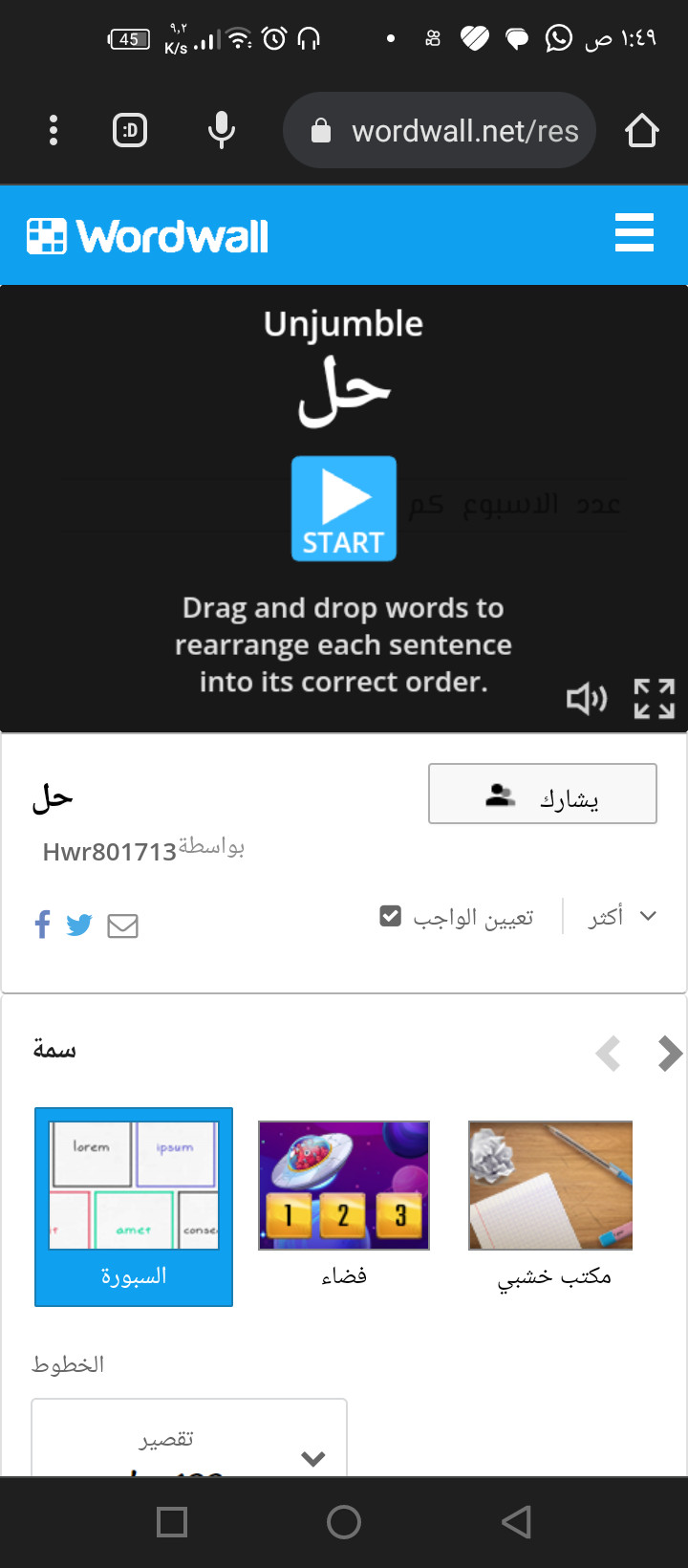Share the activity on Facebook
This screenshot has width=688, height=1568.
pos(42,925)
